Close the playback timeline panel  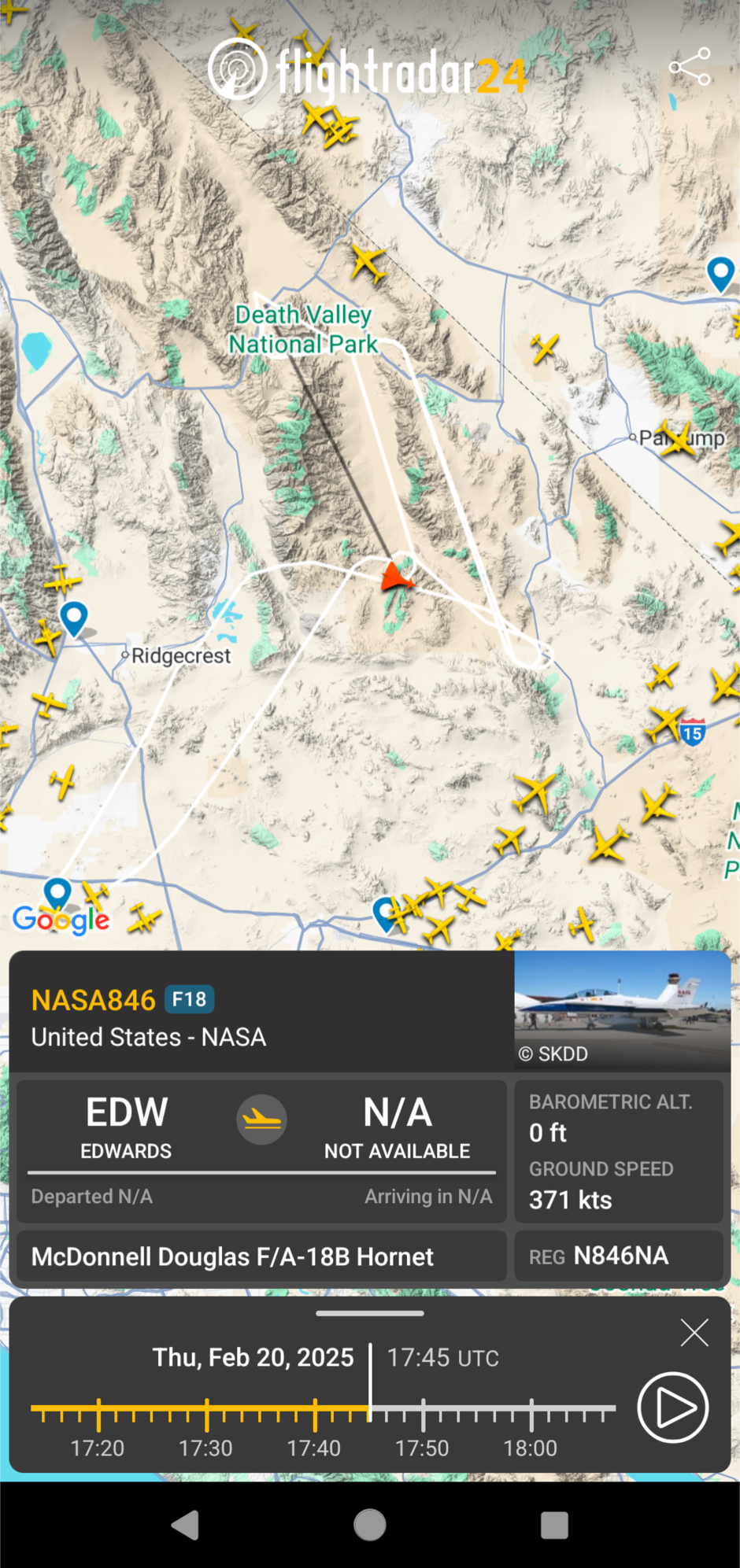(694, 1333)
